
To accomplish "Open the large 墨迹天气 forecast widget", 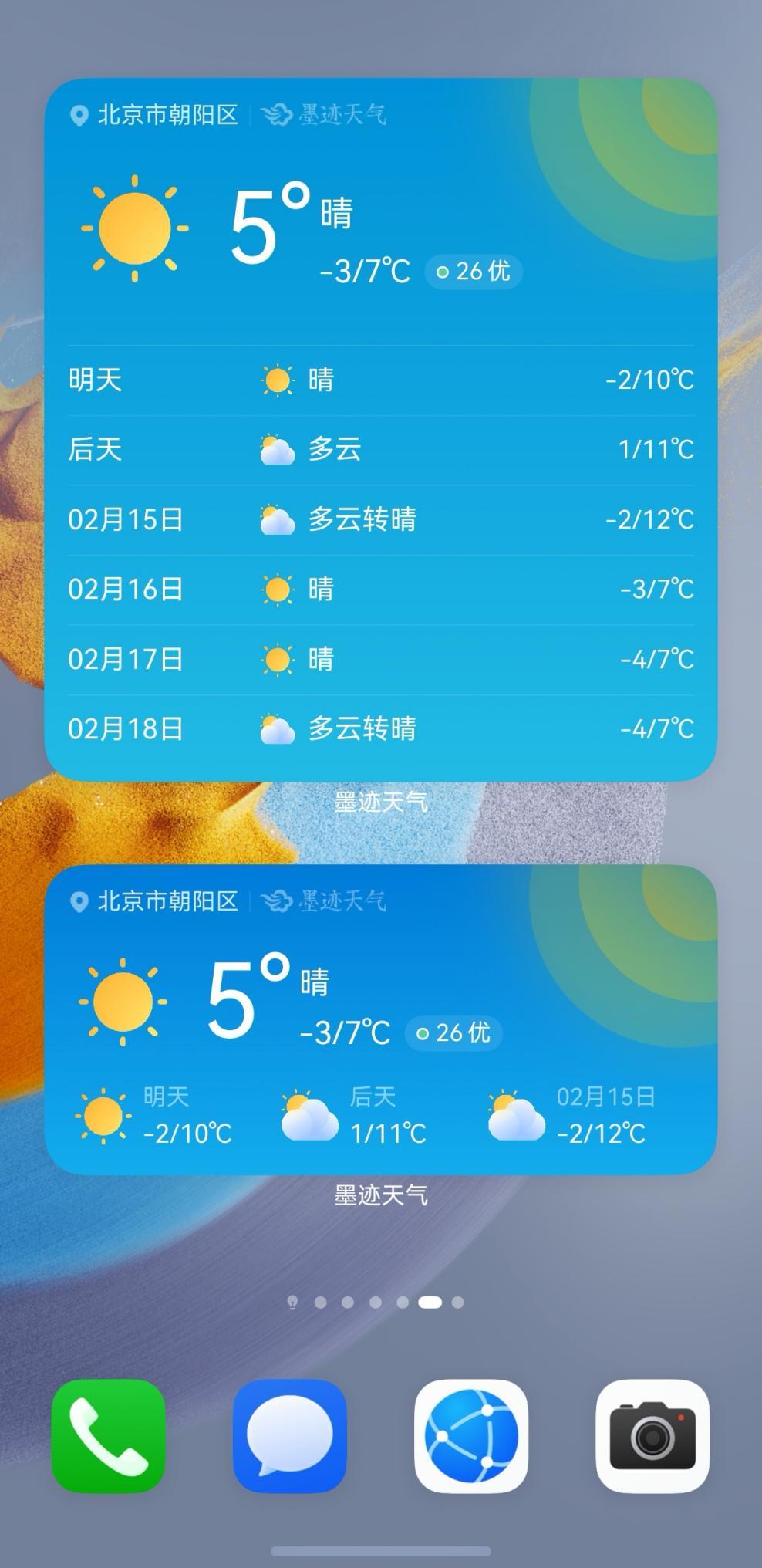I will (x=381, y=429).
